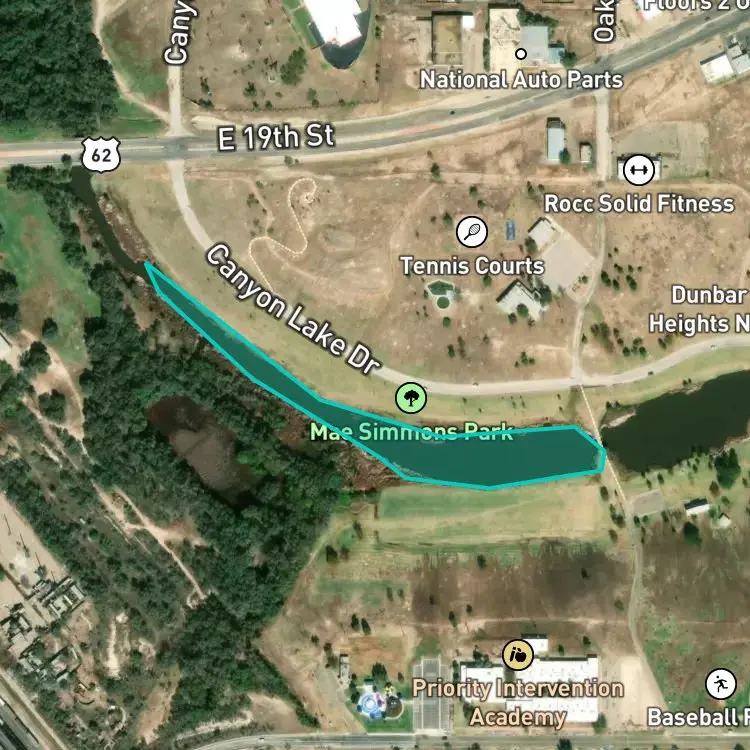Open Priority Intervention Academy place marker
This screenshot has width=750, height=750.
[x=518, y=654]
